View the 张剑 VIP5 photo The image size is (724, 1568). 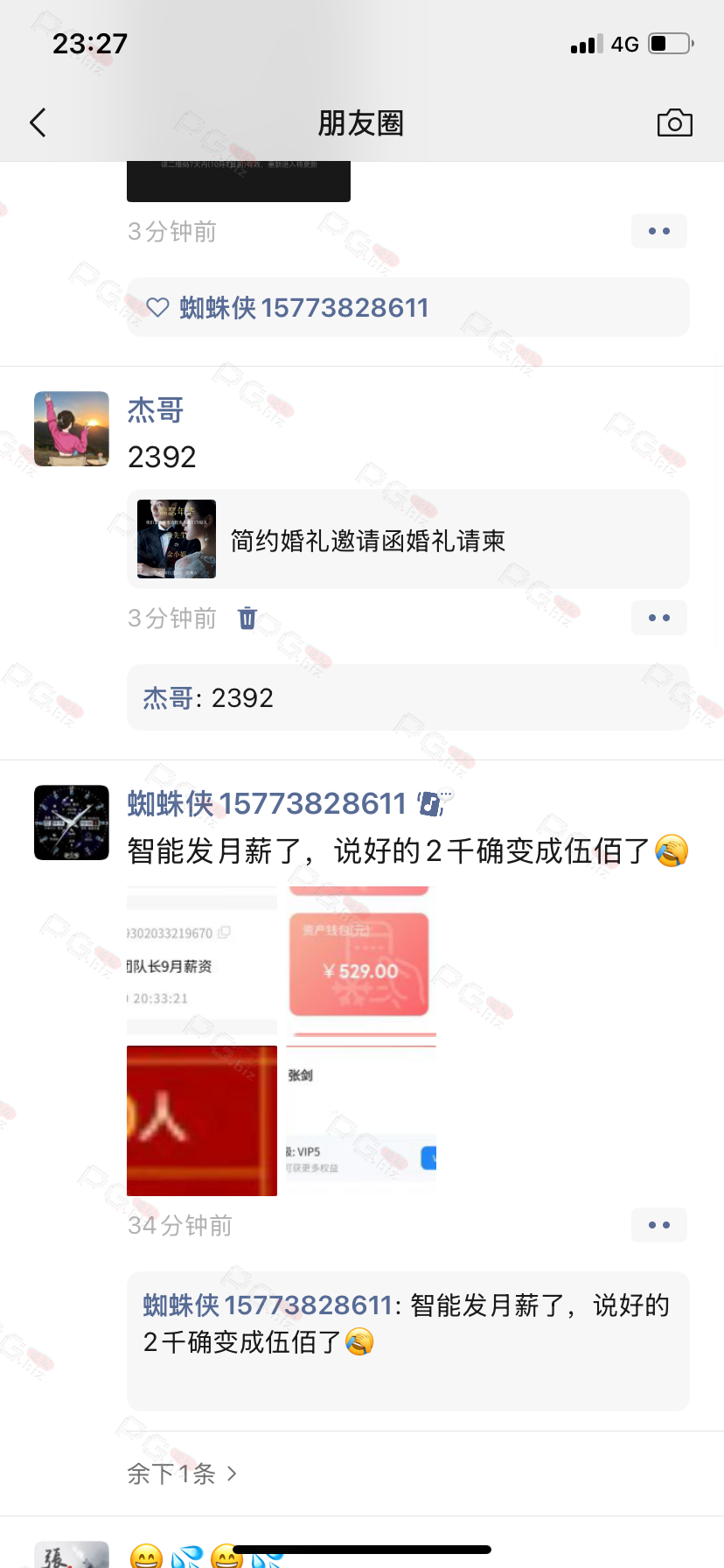tap(361, 1121)
